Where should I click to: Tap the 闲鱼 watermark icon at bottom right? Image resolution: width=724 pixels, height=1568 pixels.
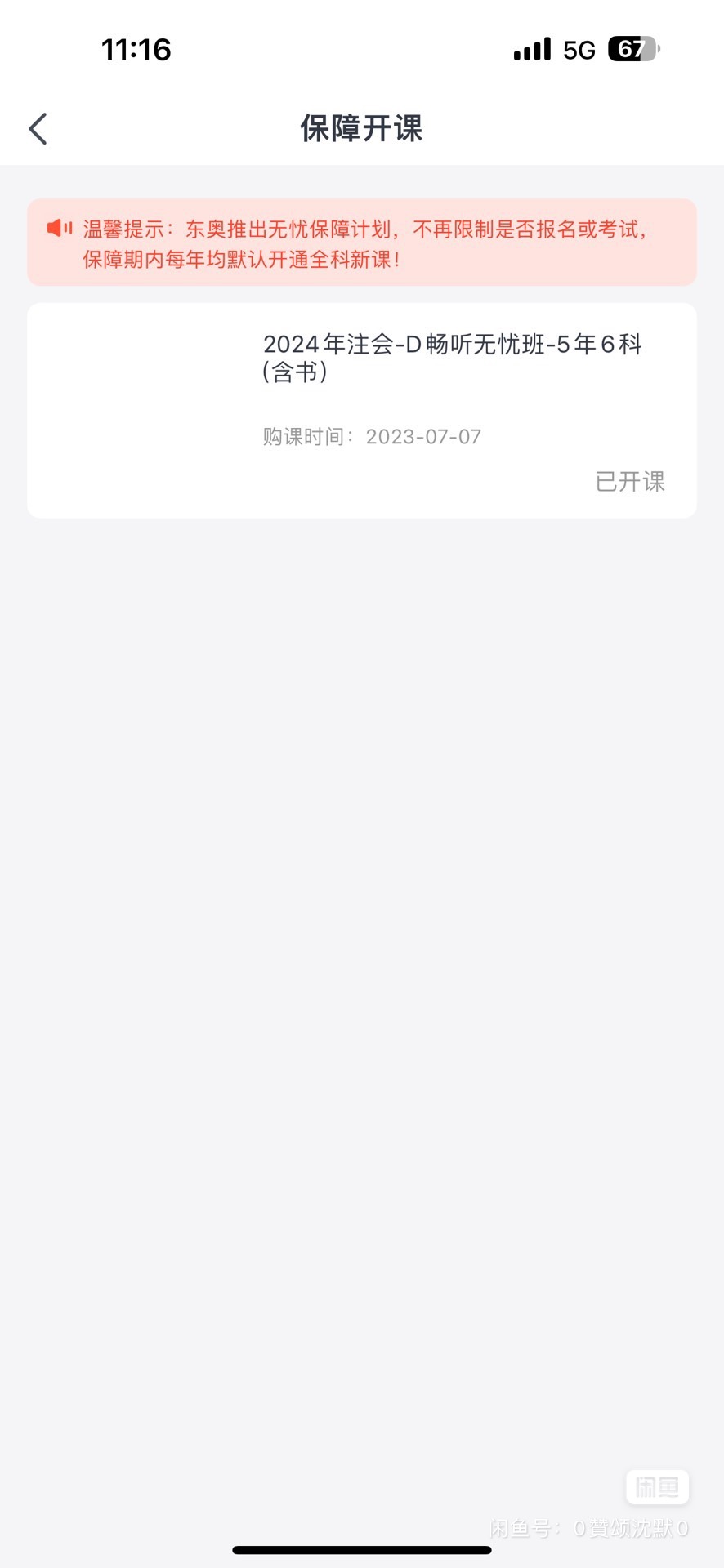click(x=656, y=1486)
